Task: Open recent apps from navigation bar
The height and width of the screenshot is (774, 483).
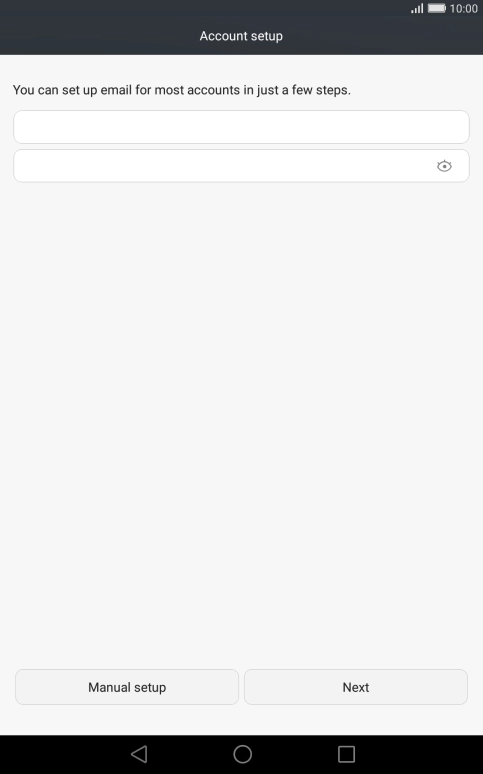Action: point(346,754)
